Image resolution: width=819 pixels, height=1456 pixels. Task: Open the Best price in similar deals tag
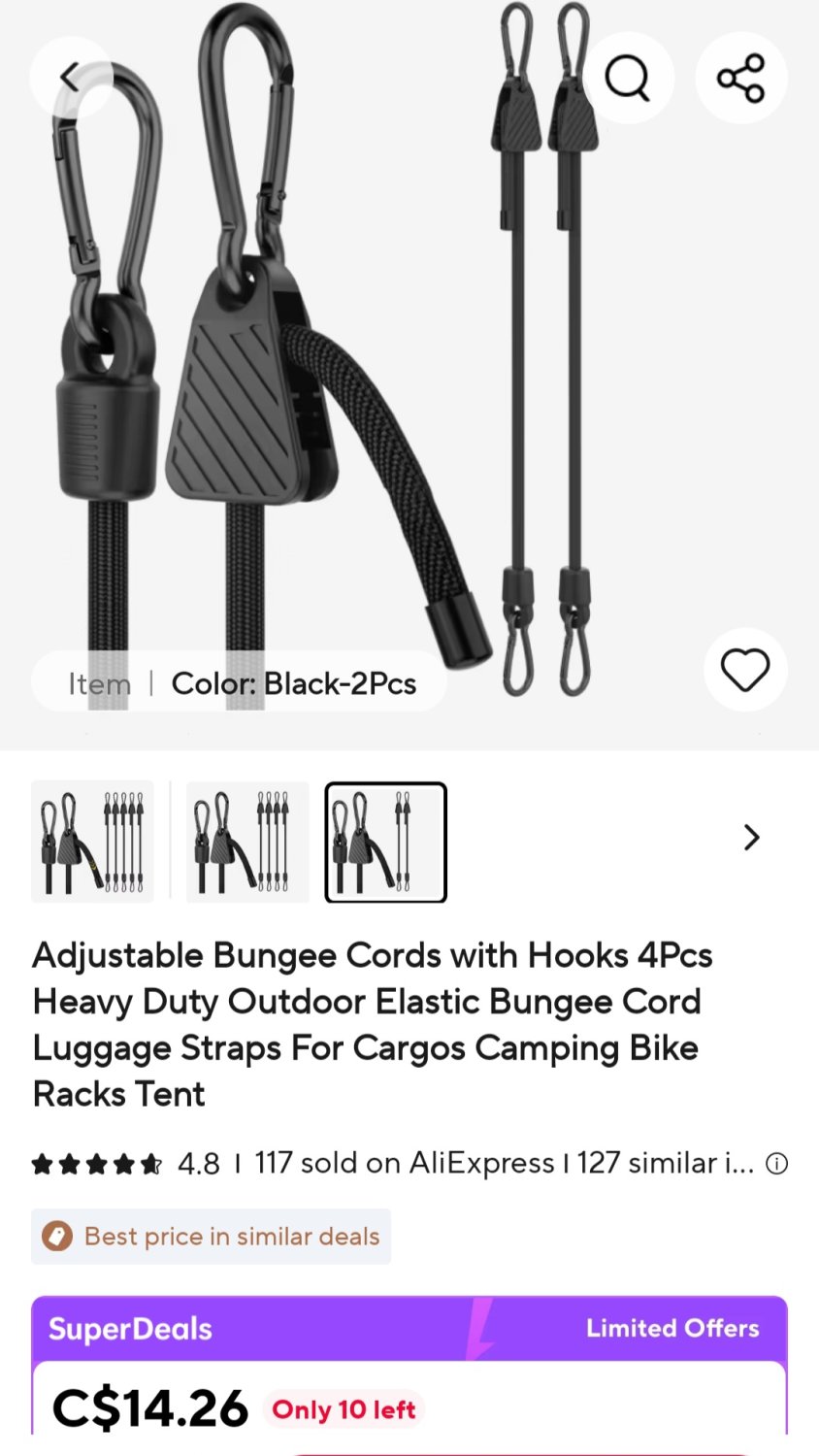click(212, 1237)
